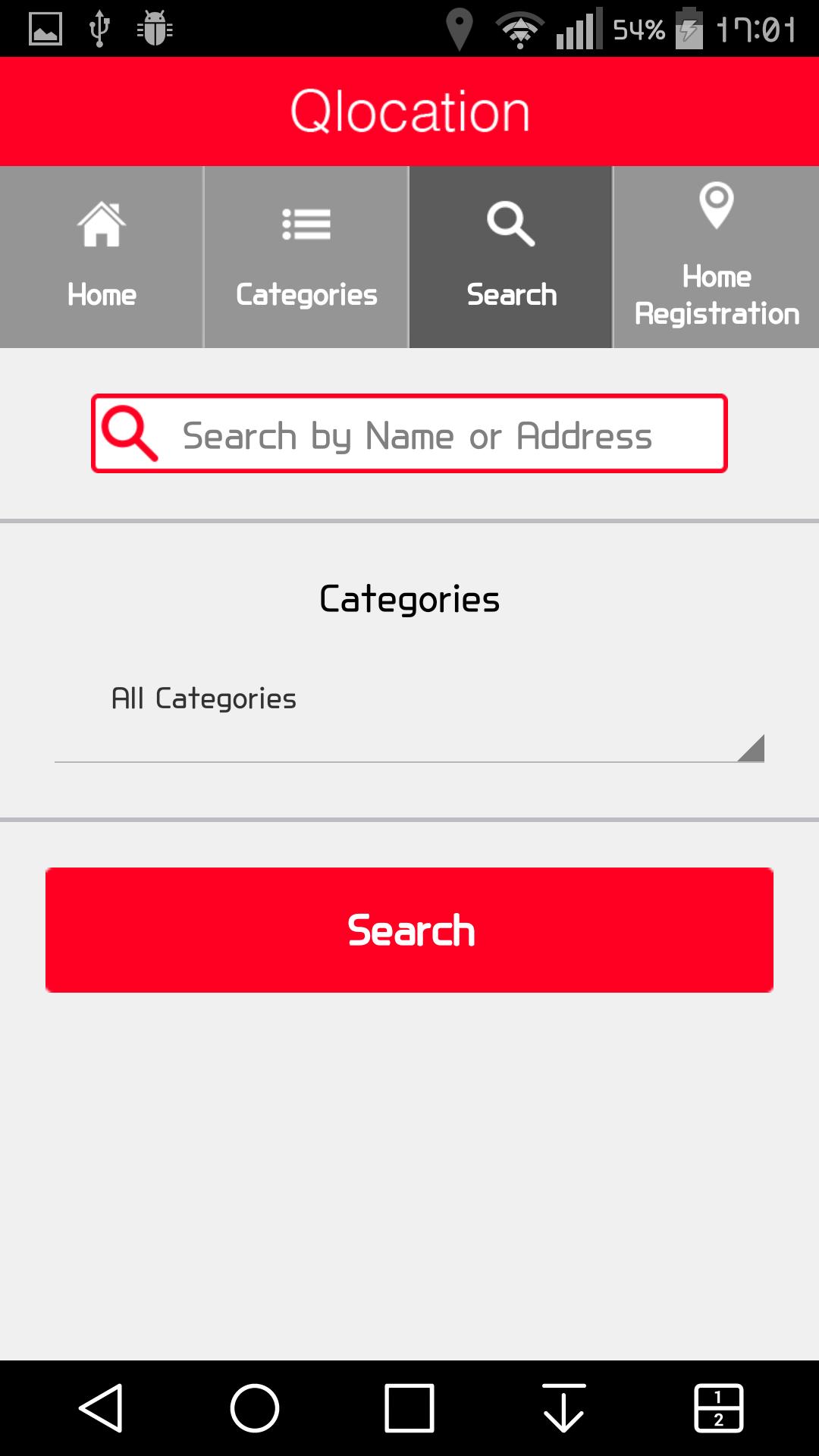The width and height of the screenshot is (819, 1456).
Task: Tap the magnifier icon on the Search tab
Action: tap(510, 224)
